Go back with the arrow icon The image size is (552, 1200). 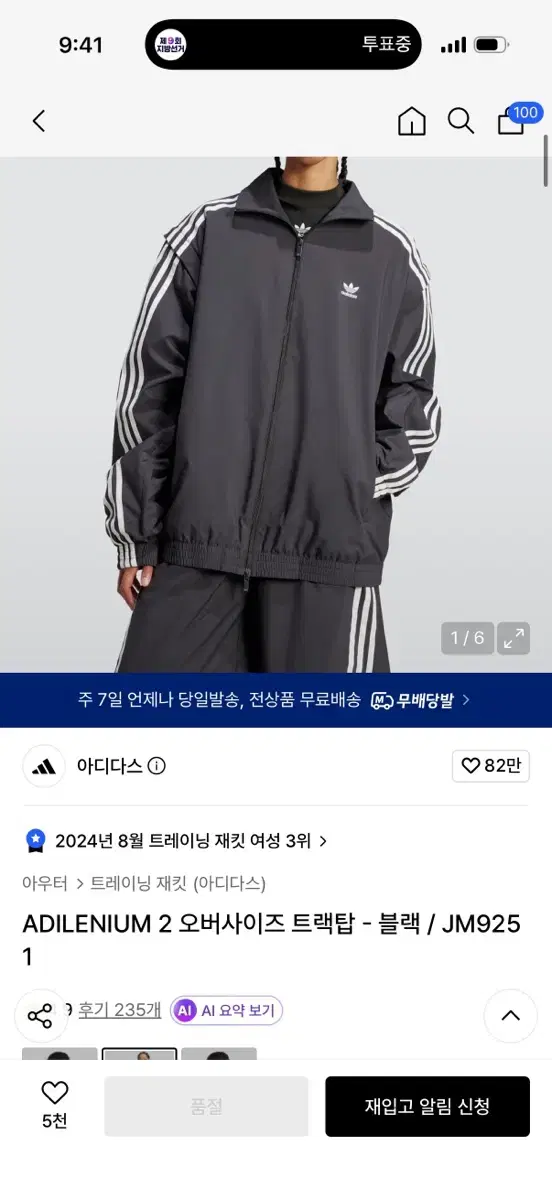point(39,122)
